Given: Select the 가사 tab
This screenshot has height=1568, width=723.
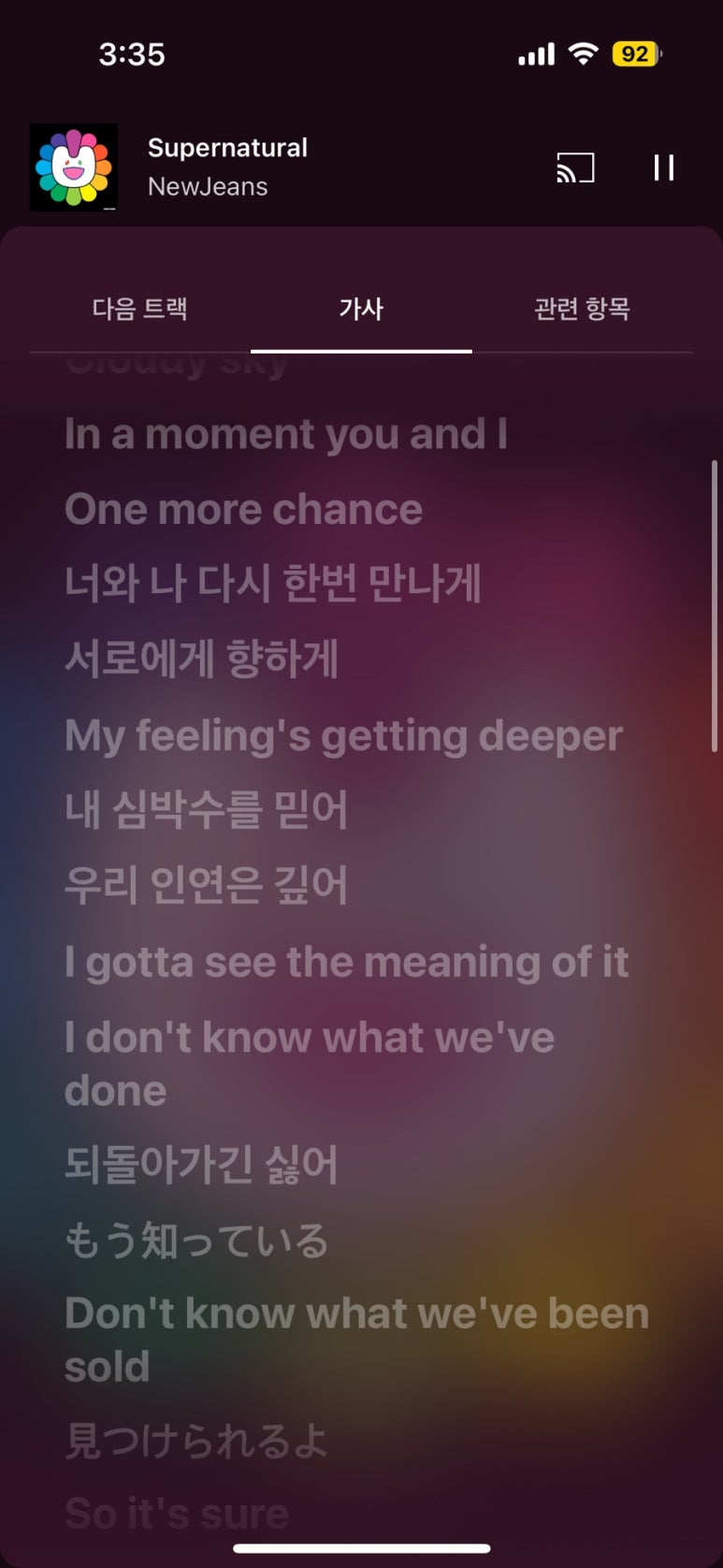Looking at the screenshot, I should point(361,309).
